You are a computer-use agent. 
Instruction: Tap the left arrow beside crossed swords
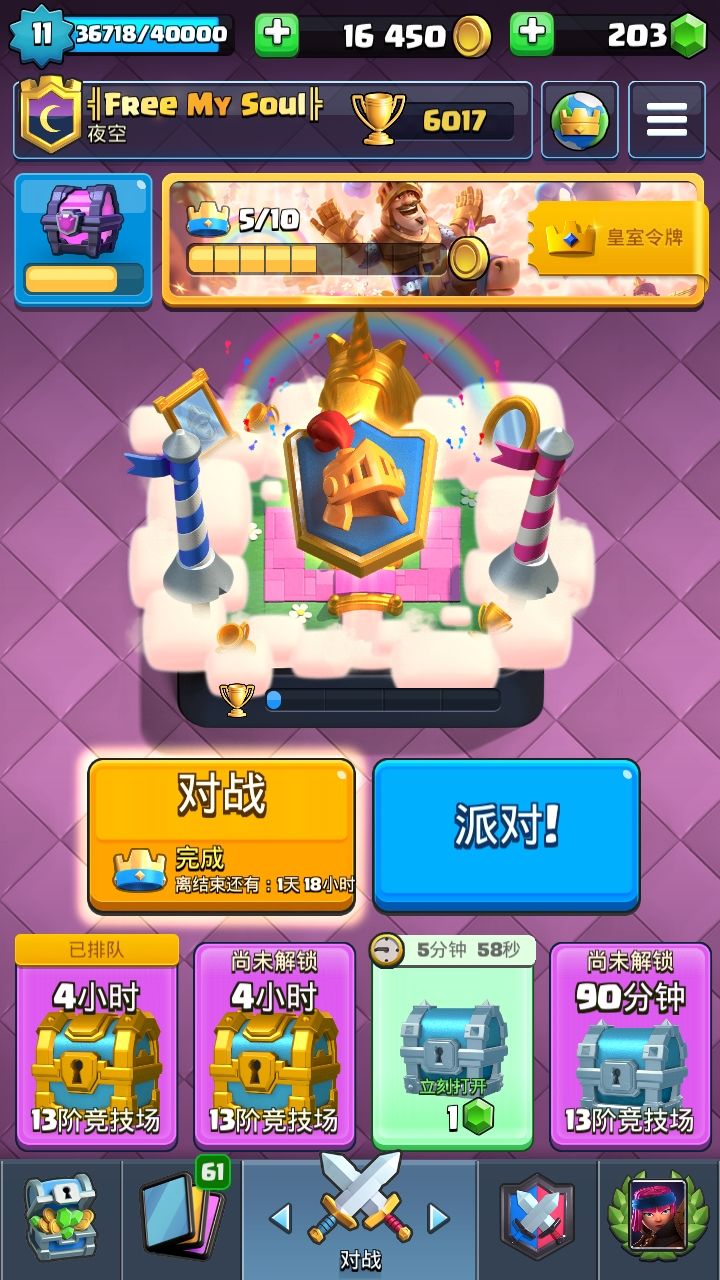tap(281, 1217)
